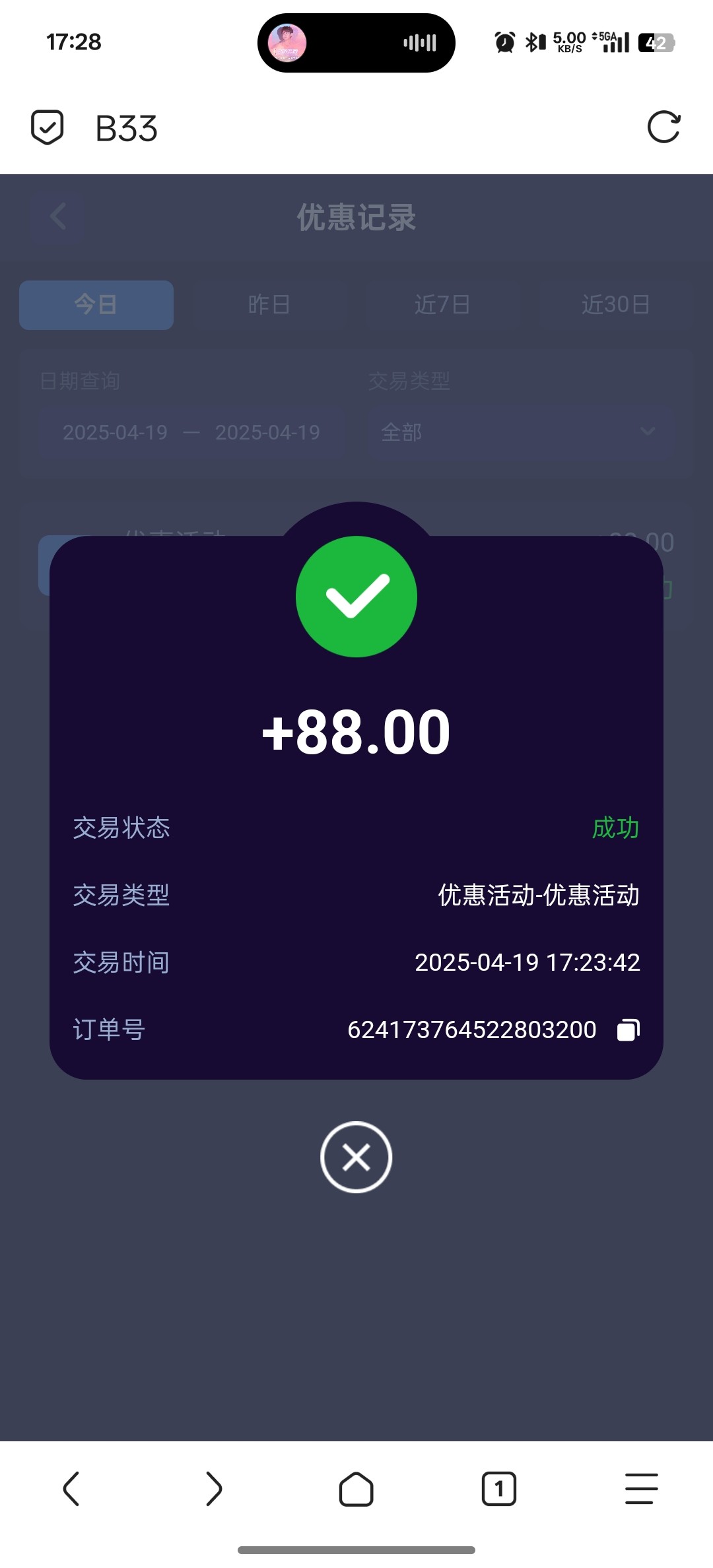The image size is (713, 1568).
Task: Close the transaction detail popup
Action: (x=356, y=1157)
